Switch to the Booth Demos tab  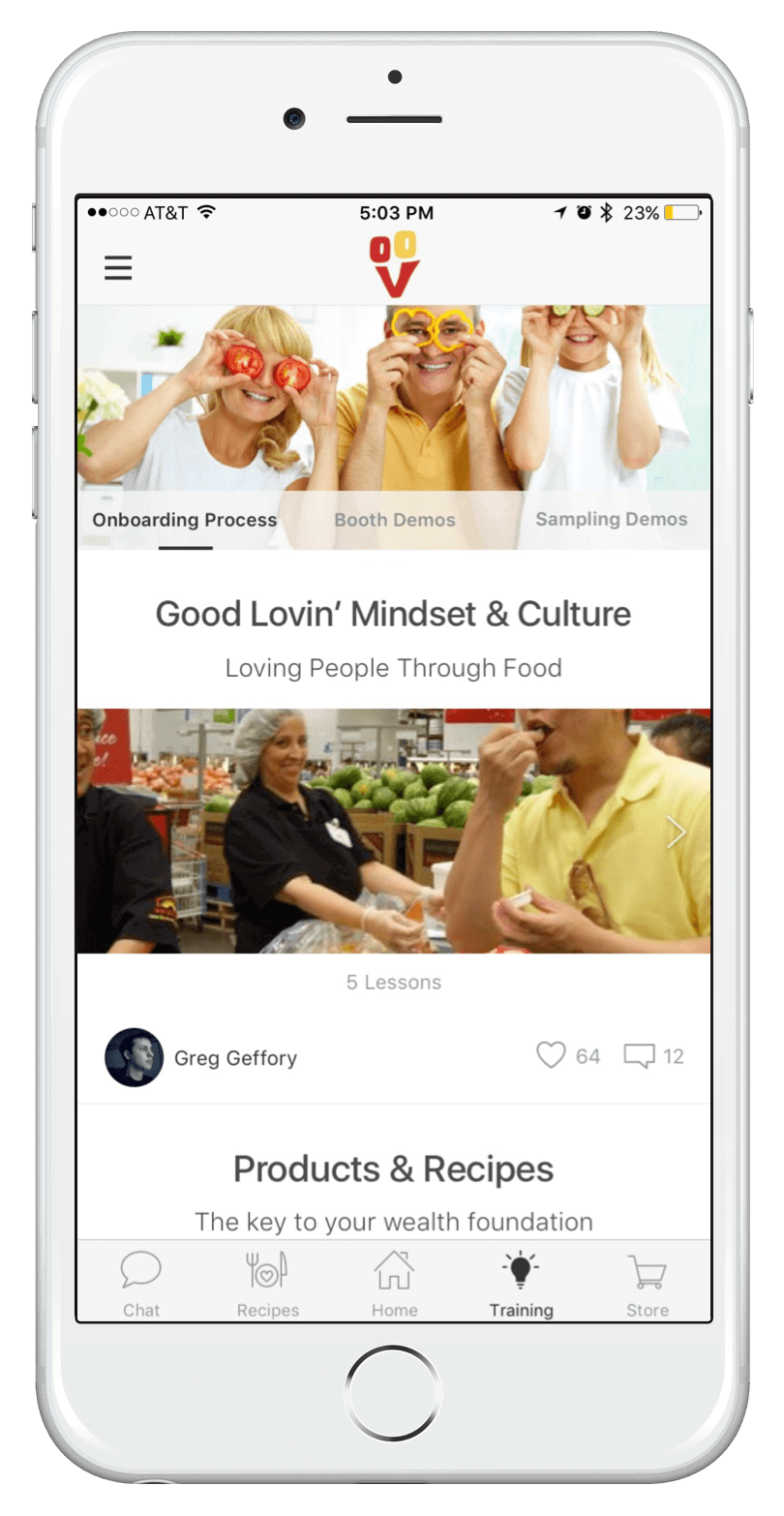click(395, 520)
